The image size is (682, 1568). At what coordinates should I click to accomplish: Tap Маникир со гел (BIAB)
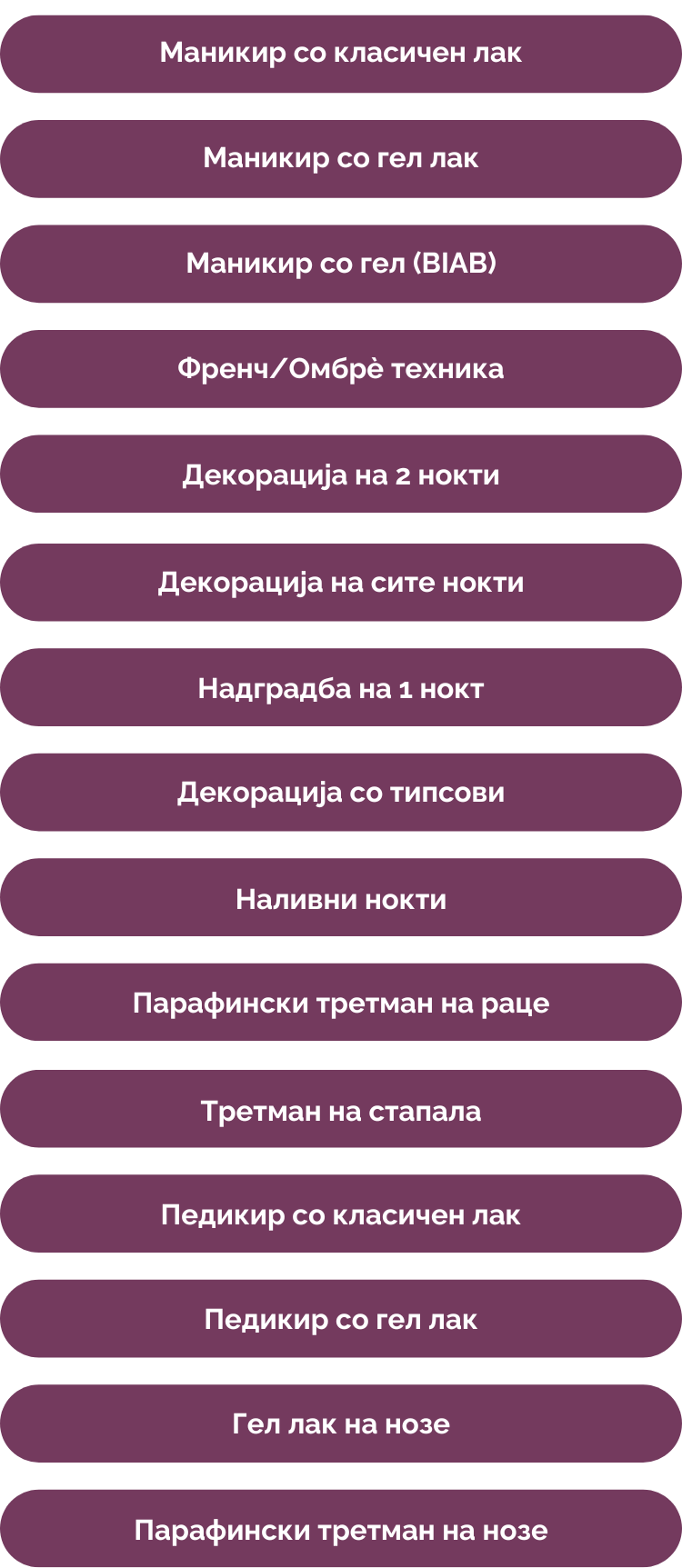(x=341, y=264)
